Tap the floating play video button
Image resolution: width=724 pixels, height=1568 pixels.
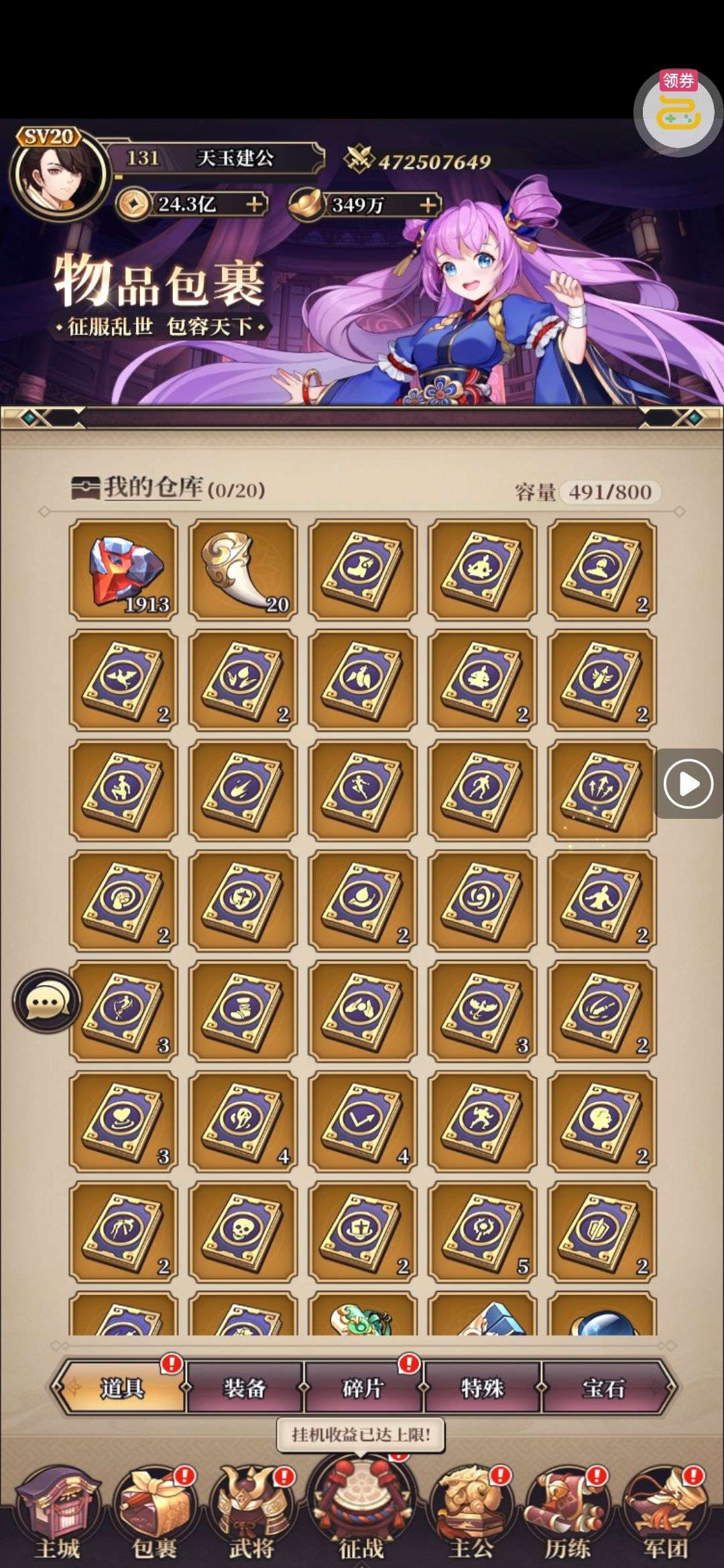pos(688,783)
